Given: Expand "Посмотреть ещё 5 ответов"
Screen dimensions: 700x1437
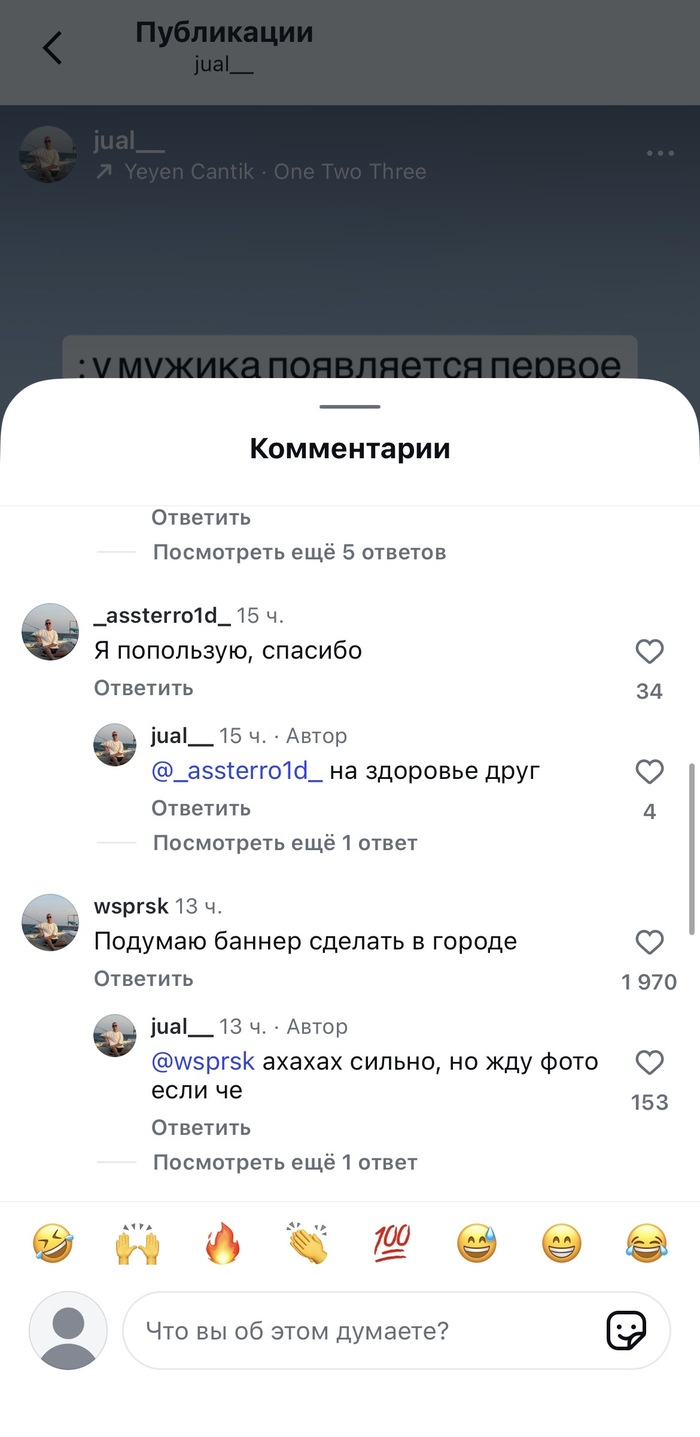Looking at the screenshot, I should tap(298, 552).
